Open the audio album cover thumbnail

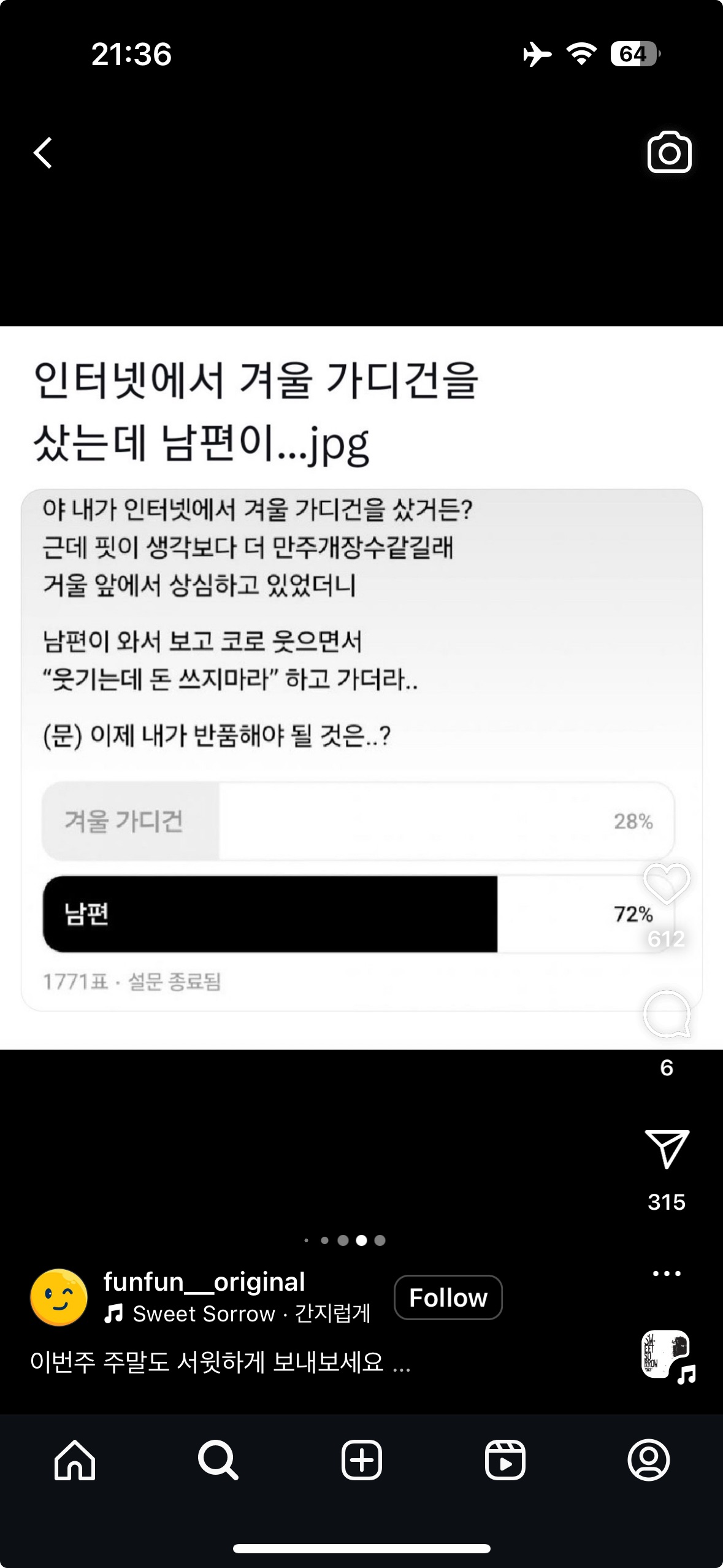click(667, 1355)
